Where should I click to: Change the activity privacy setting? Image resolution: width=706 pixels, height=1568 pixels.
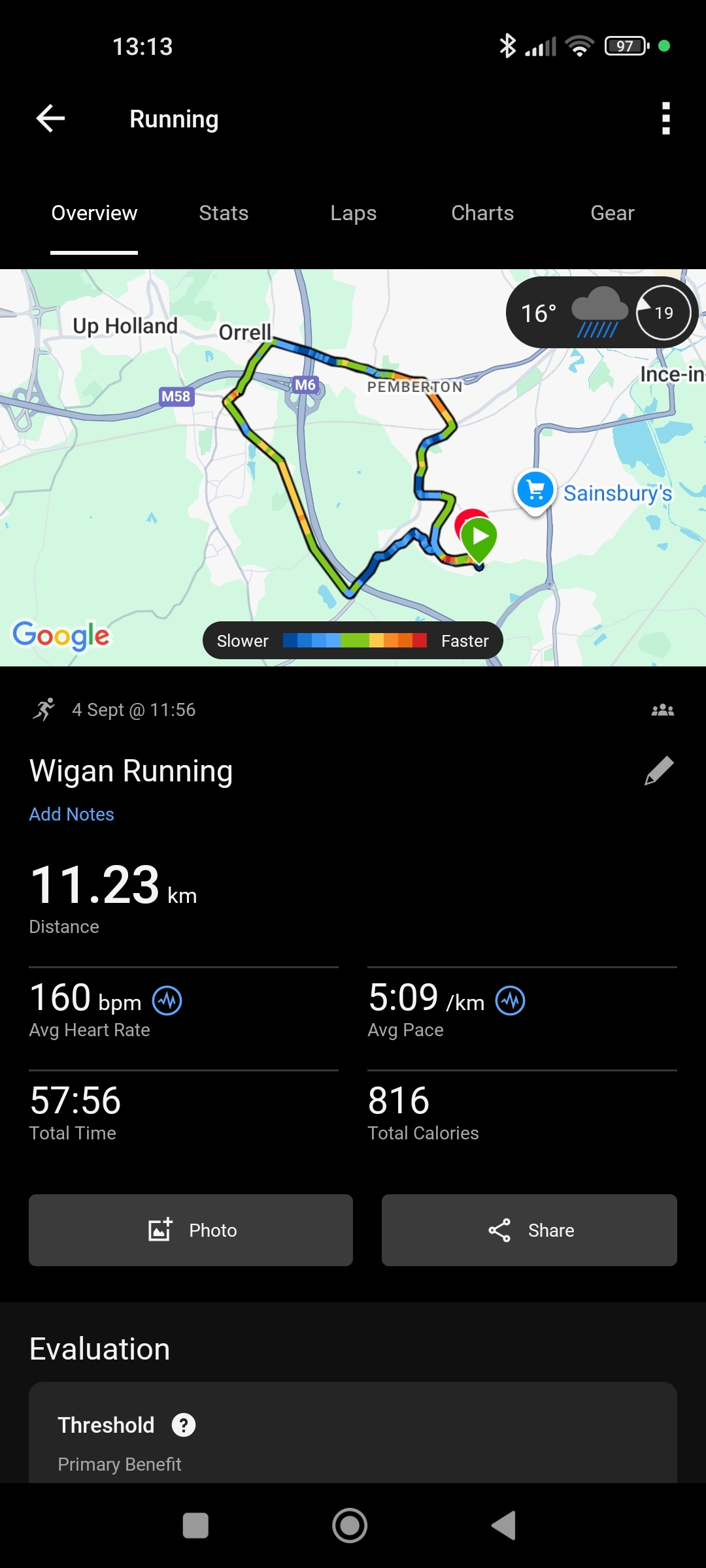pyautogui.click(x=662, y=710)
